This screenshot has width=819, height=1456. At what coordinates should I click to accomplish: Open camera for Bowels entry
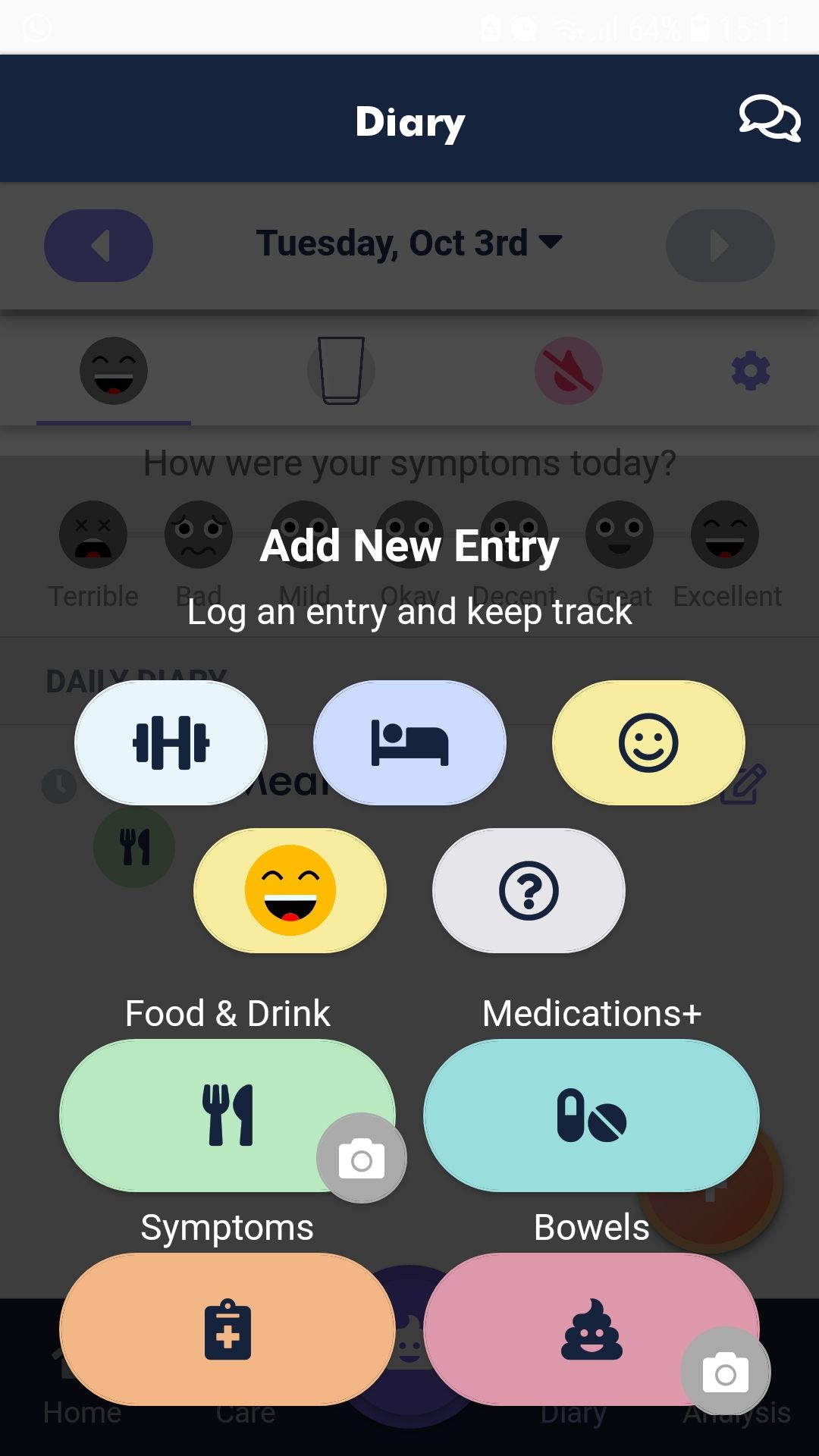pyautogui.click(x=725, y=1373)
